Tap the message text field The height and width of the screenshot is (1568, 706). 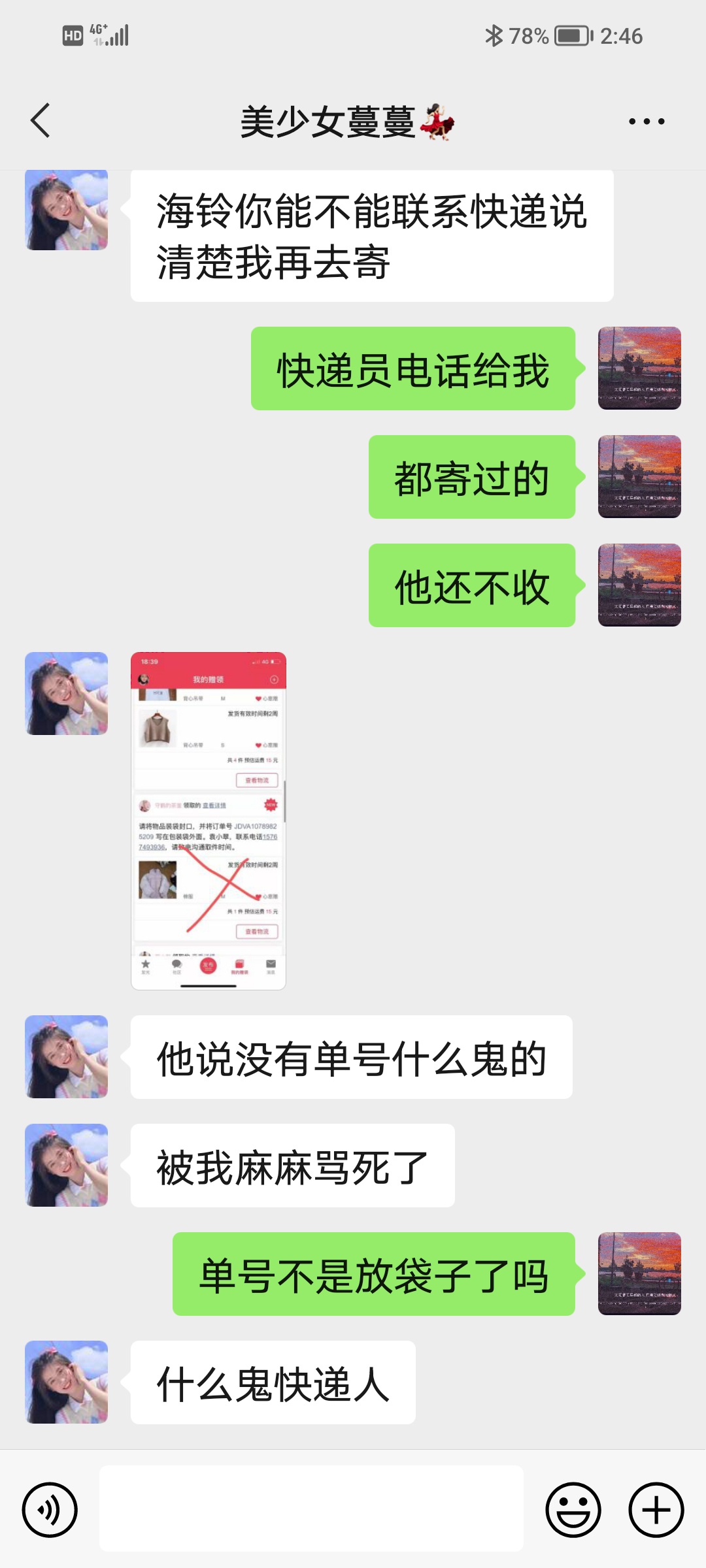[311, 1508]
